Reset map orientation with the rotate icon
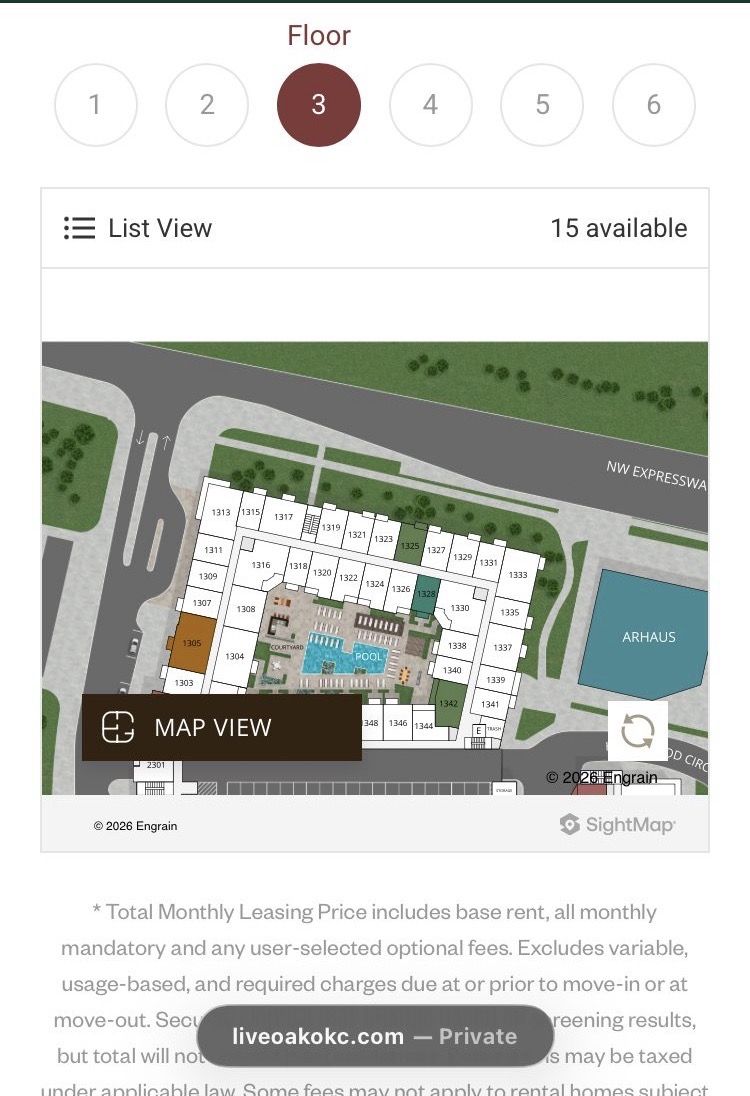This screenshot has width=750, height=1096. tap(637, 731)
